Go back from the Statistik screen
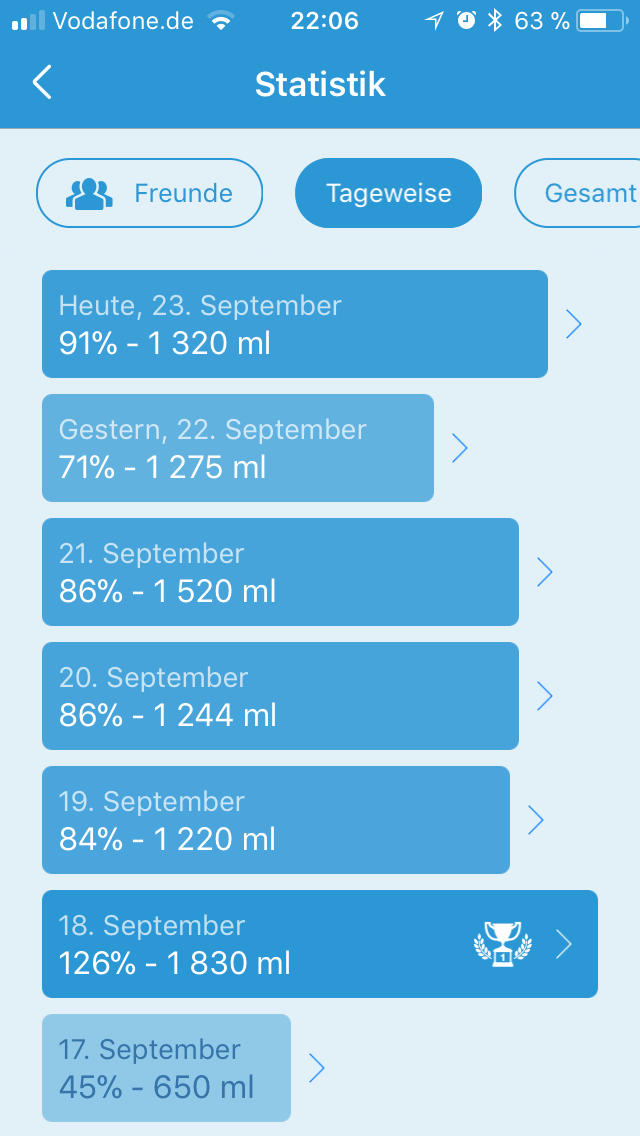The image size is (640, 1136). (42, 82)
